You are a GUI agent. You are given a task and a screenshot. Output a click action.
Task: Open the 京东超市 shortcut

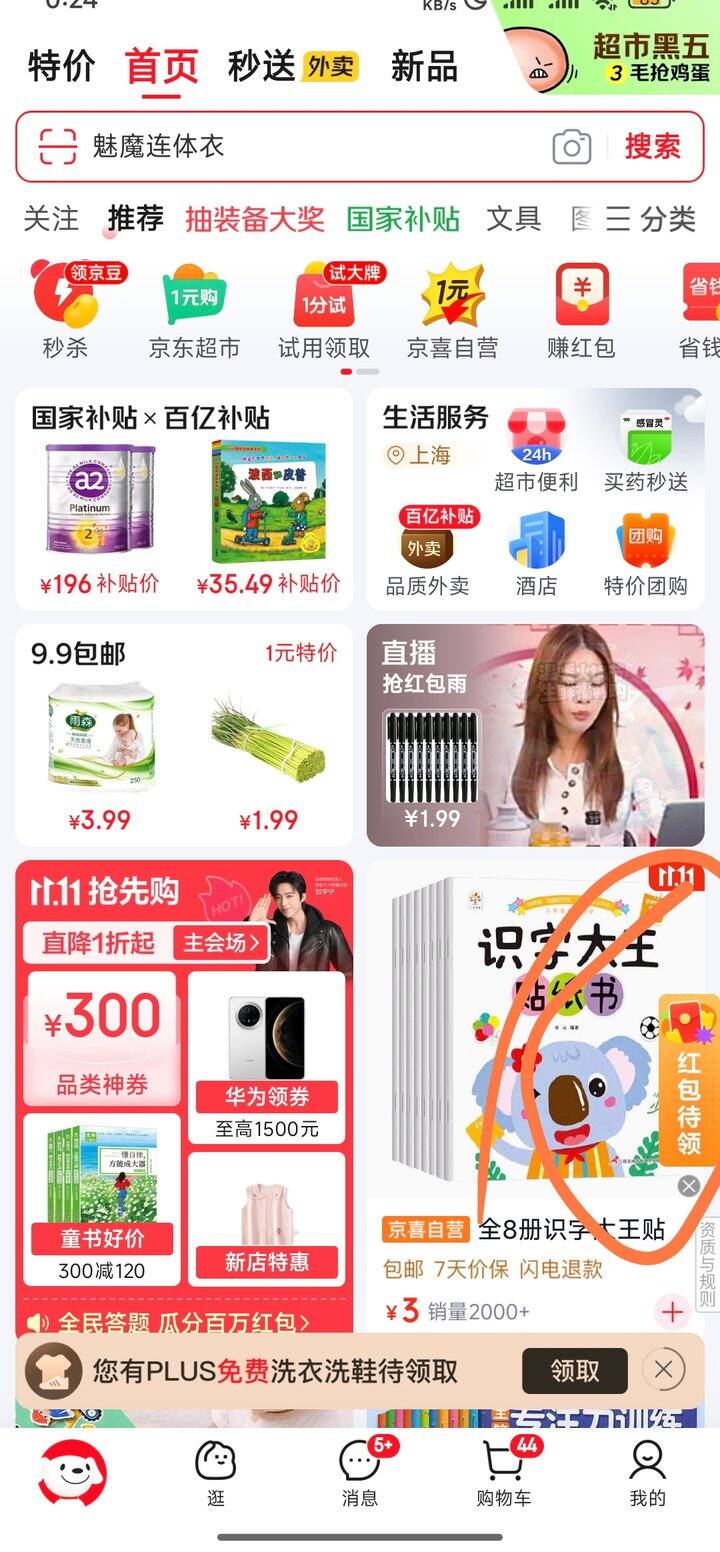pos(194,311)
